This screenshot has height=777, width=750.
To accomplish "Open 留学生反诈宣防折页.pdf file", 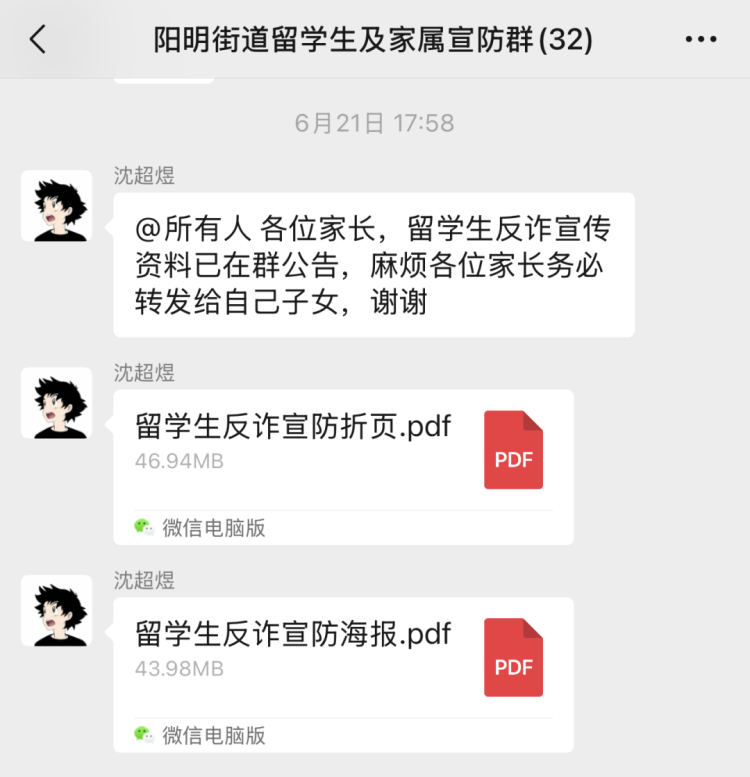I will point(343,450).
